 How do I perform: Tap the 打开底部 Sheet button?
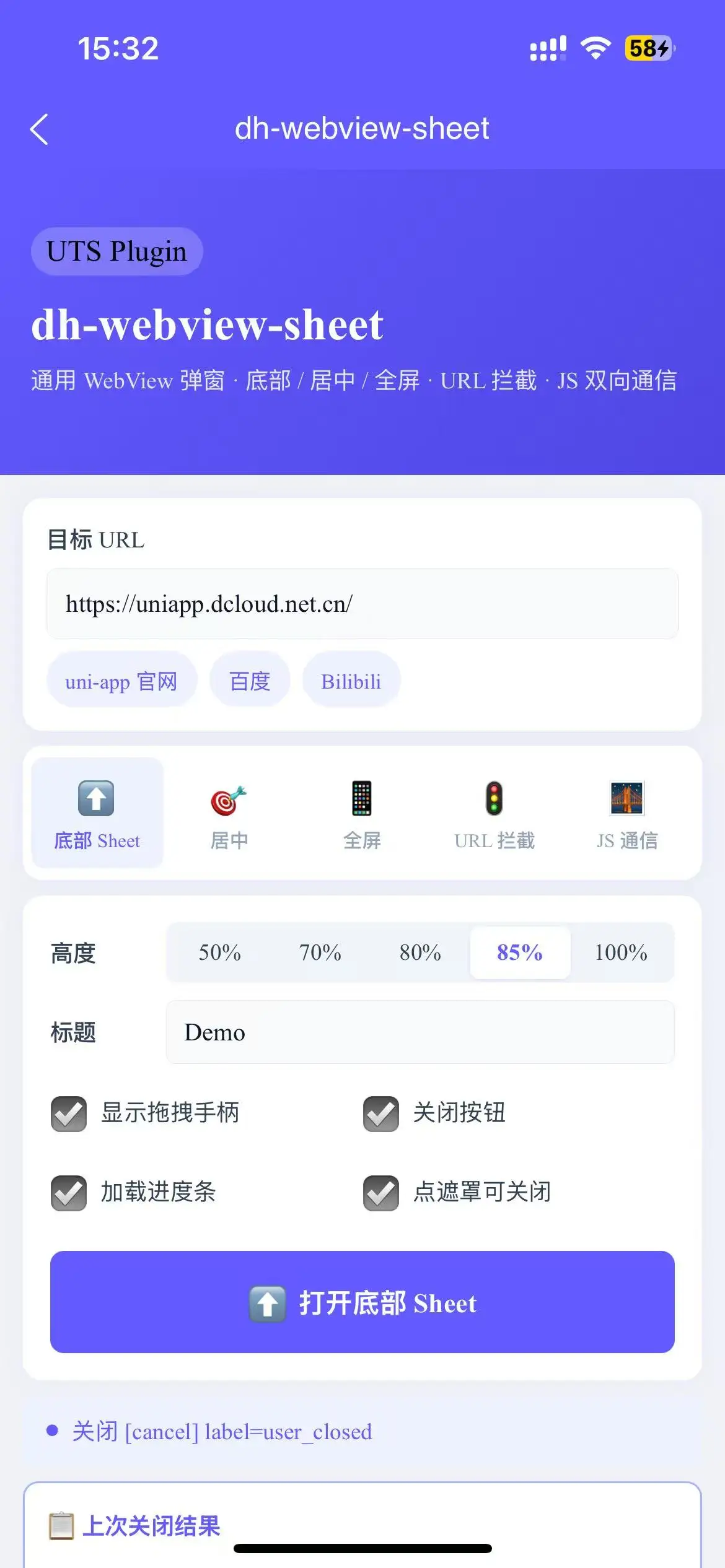tap(362, 1302)
